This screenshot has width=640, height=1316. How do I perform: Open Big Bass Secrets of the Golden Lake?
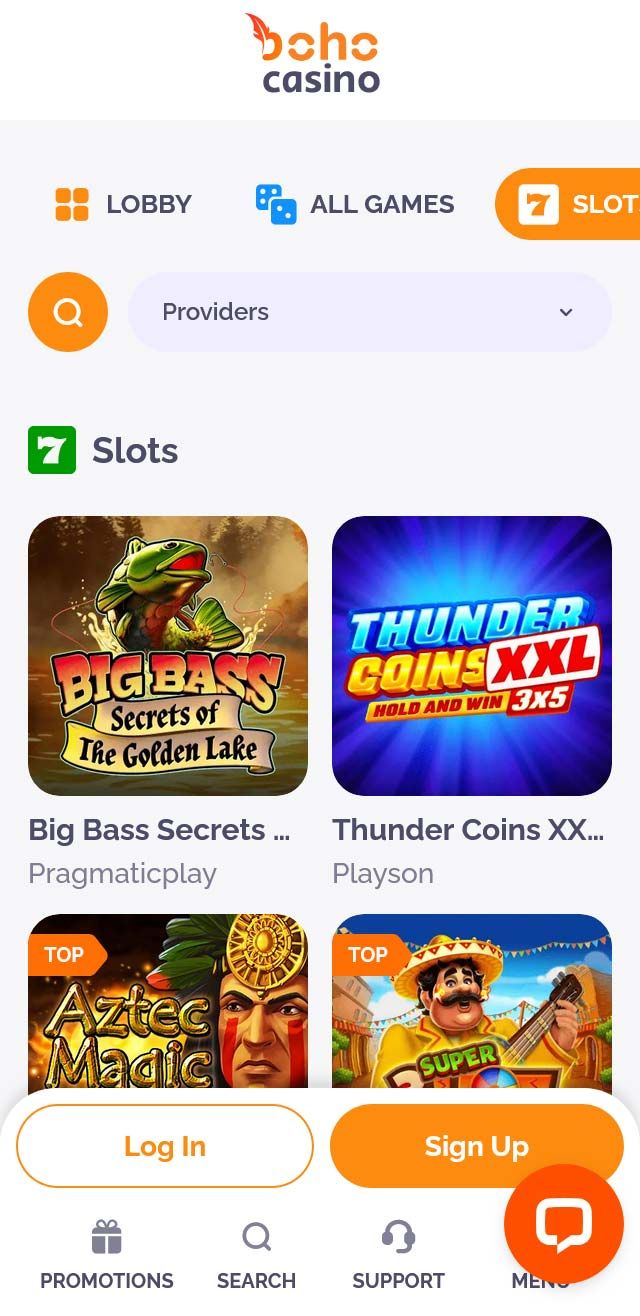(x=168, y=656)
